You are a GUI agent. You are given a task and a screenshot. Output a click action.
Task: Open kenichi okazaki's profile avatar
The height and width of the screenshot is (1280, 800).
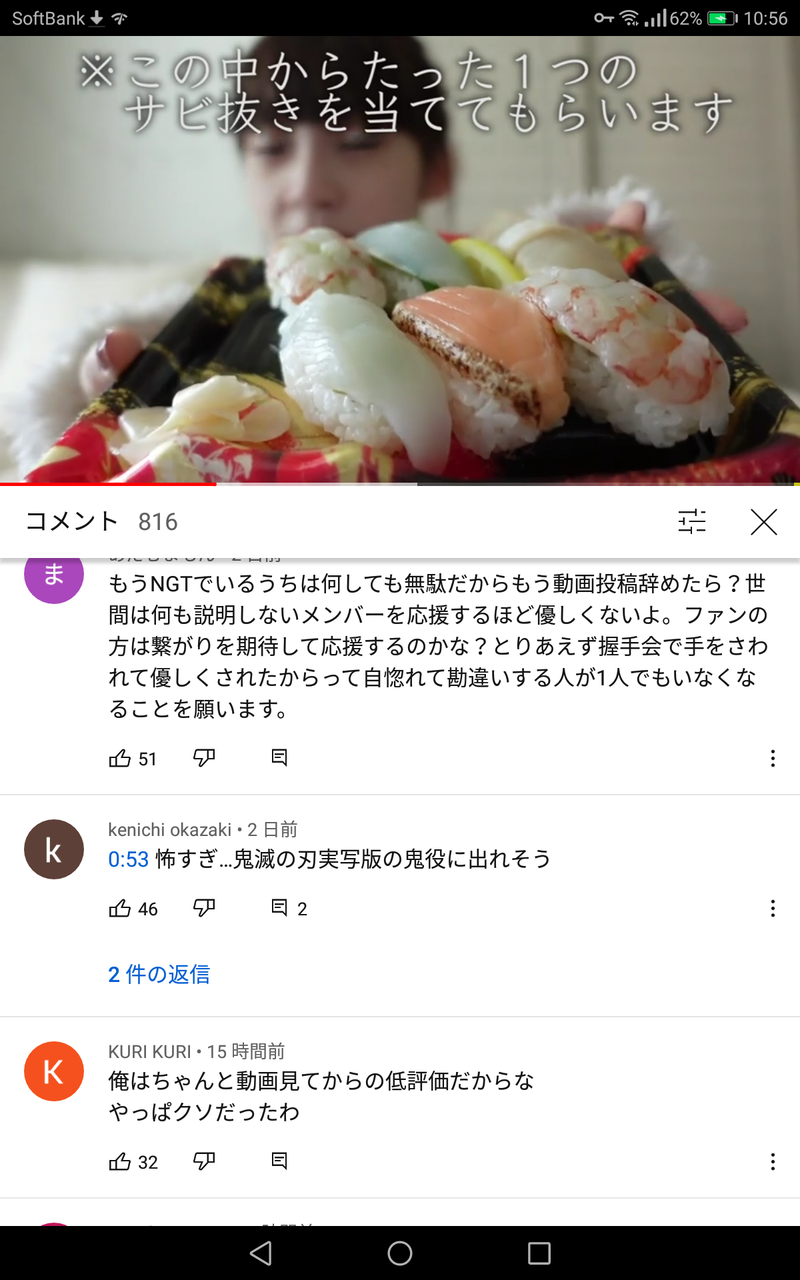pos(54,849)
